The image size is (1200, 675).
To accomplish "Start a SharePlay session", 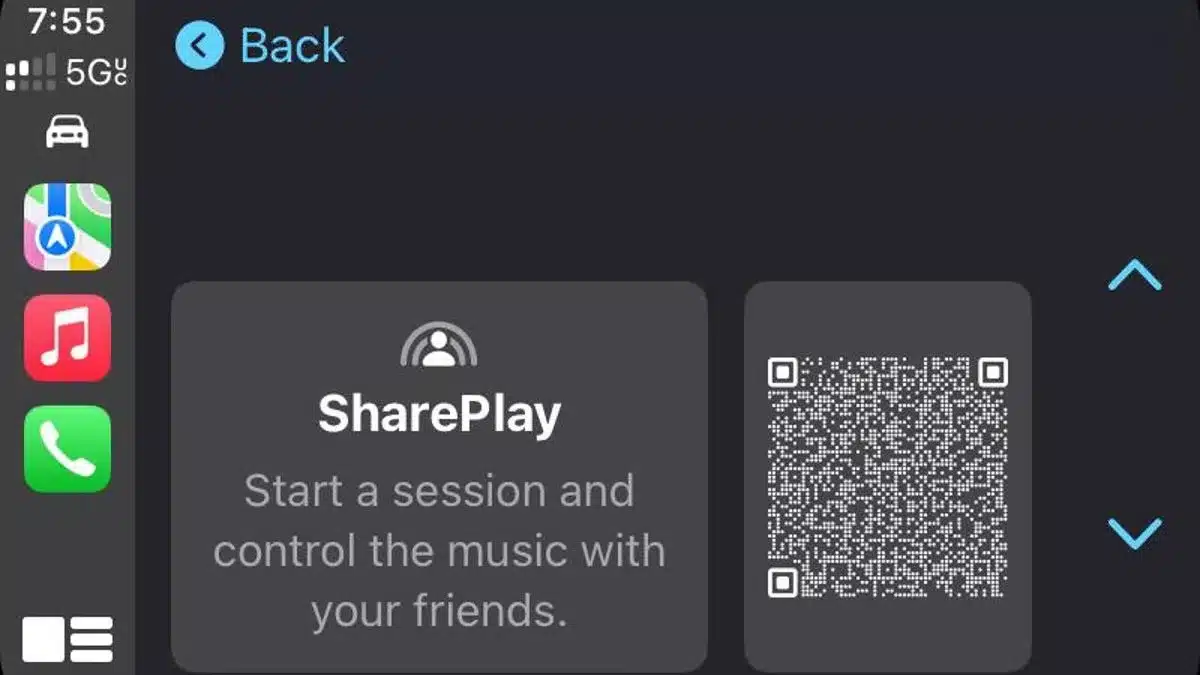I will 439,476.
